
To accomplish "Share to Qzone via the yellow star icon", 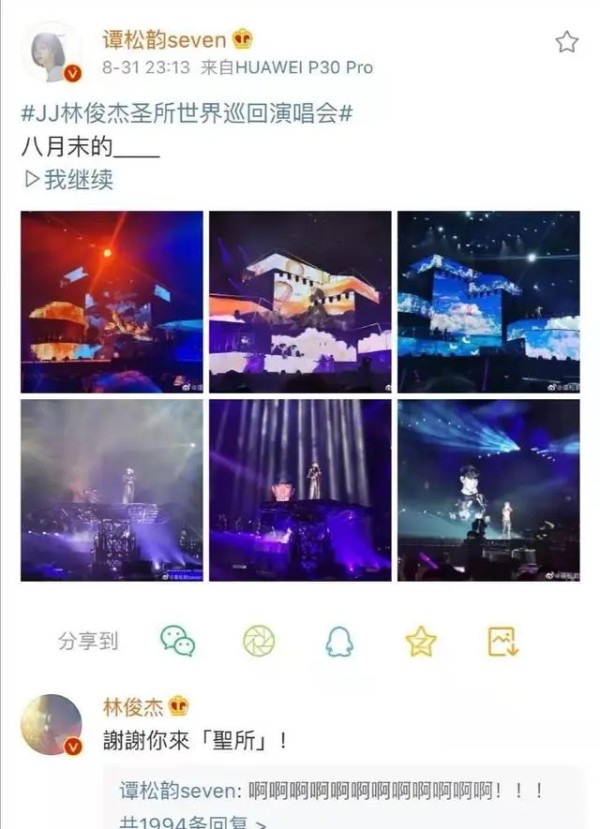I will [x=421, y=640].
